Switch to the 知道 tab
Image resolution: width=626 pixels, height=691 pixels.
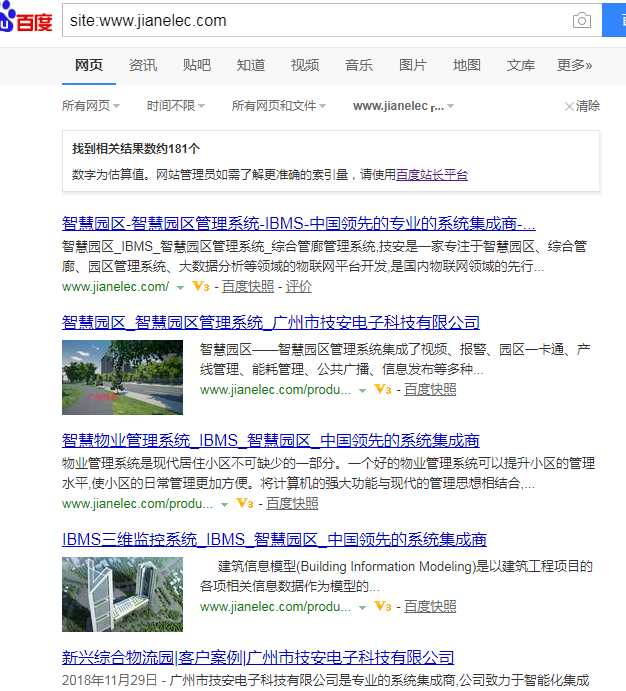point(251,65)
